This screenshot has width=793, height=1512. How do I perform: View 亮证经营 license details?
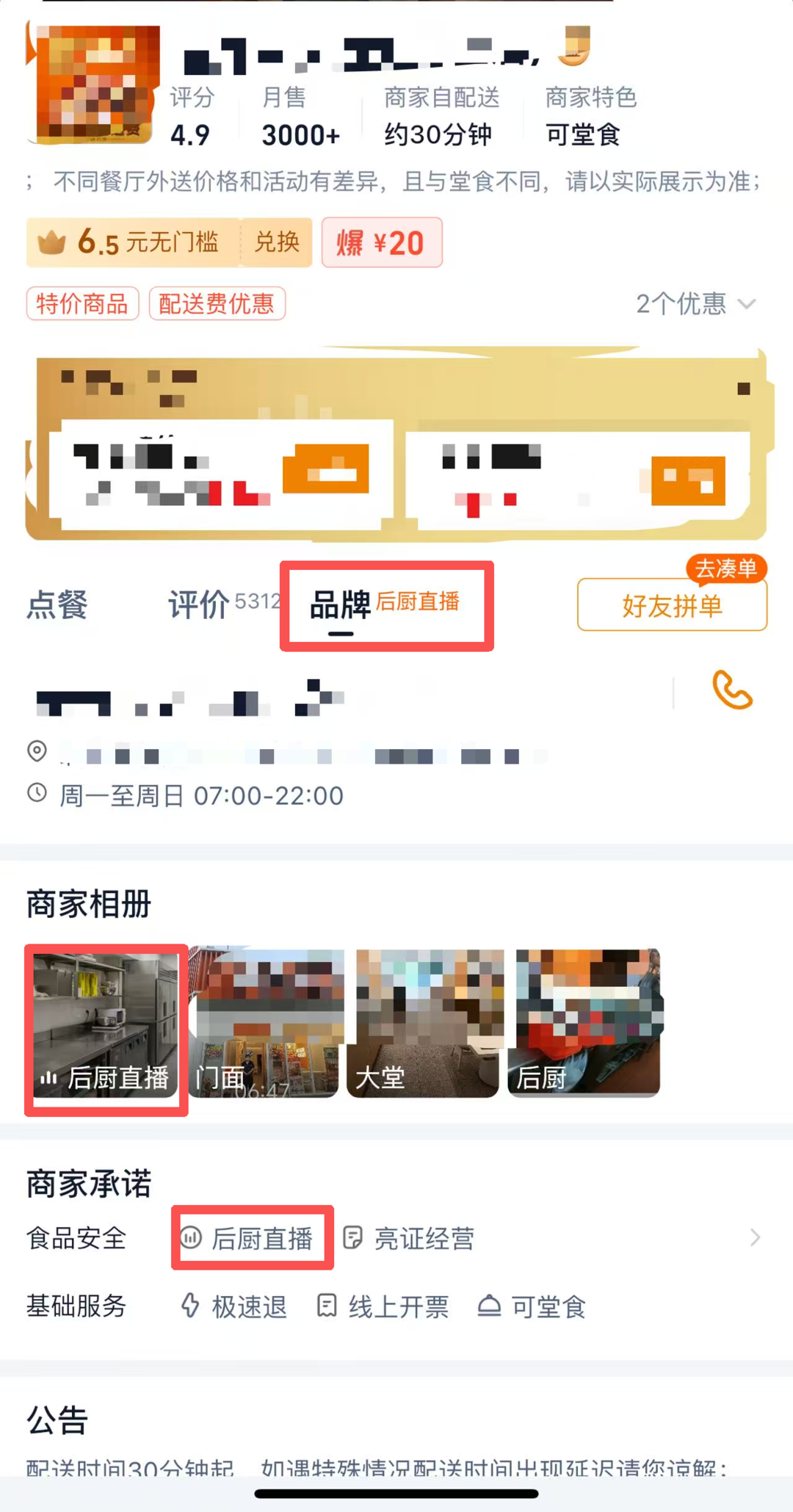(410, 1239)
